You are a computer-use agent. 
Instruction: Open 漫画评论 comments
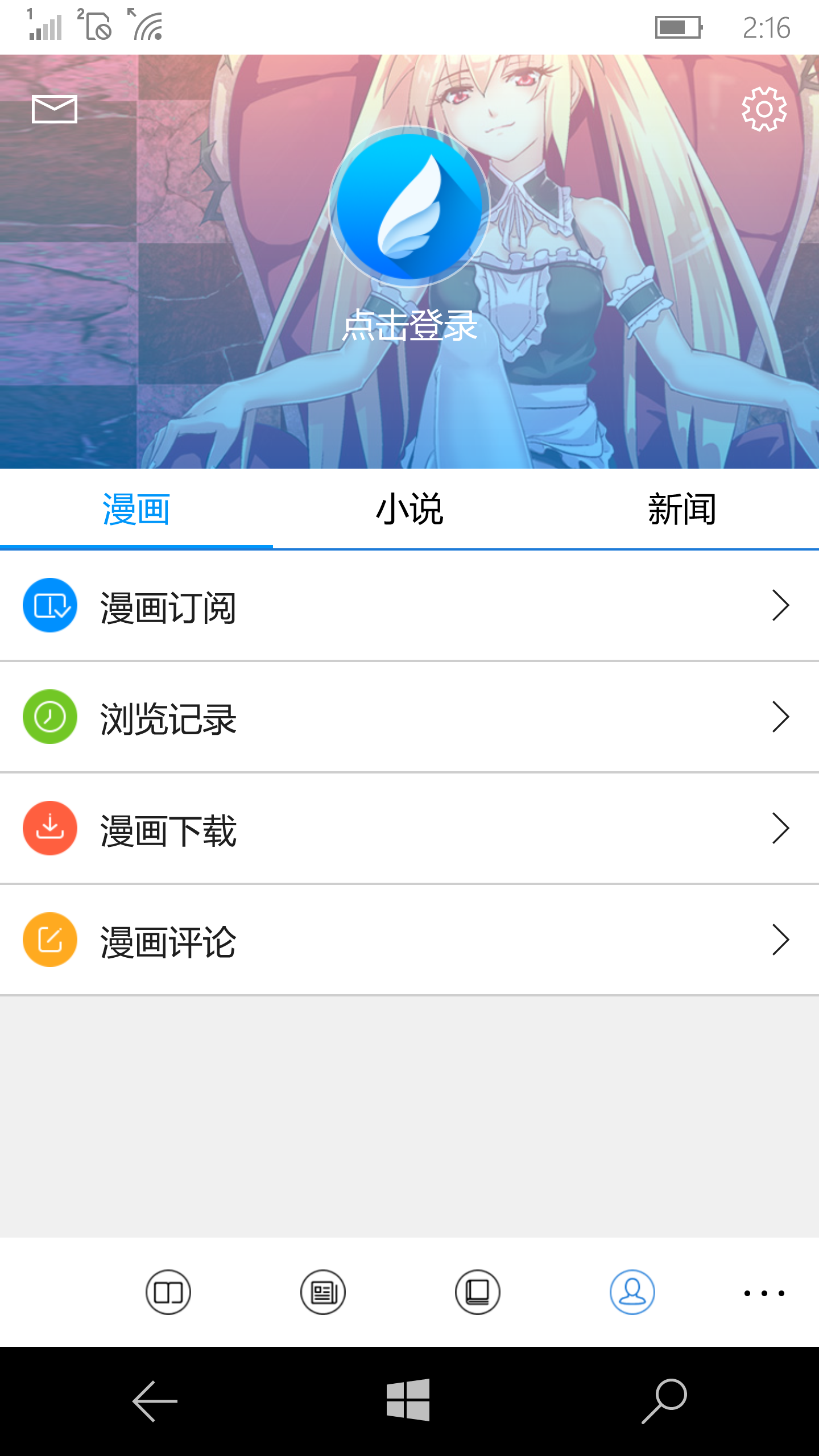tap(409, 941)
